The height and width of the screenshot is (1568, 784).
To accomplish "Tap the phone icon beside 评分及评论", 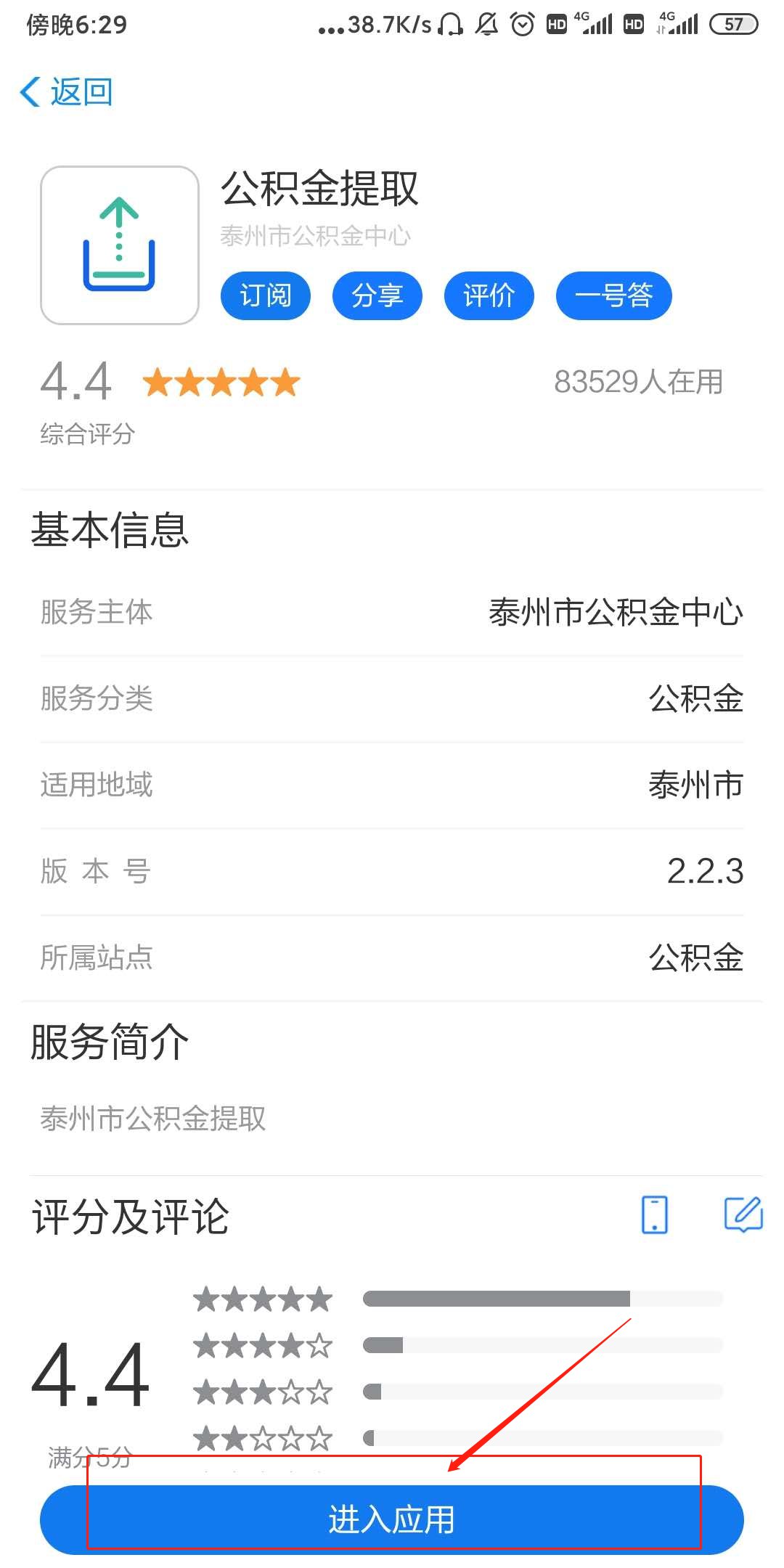I will [655, 1214].
